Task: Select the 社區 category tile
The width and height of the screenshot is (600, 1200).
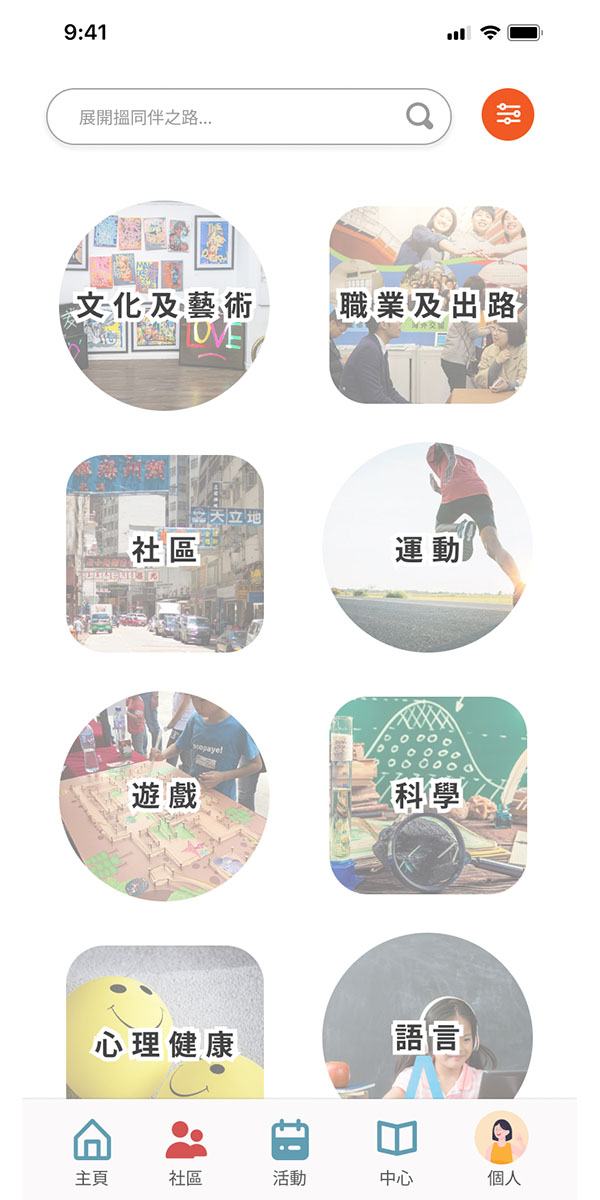Action: 165,552
